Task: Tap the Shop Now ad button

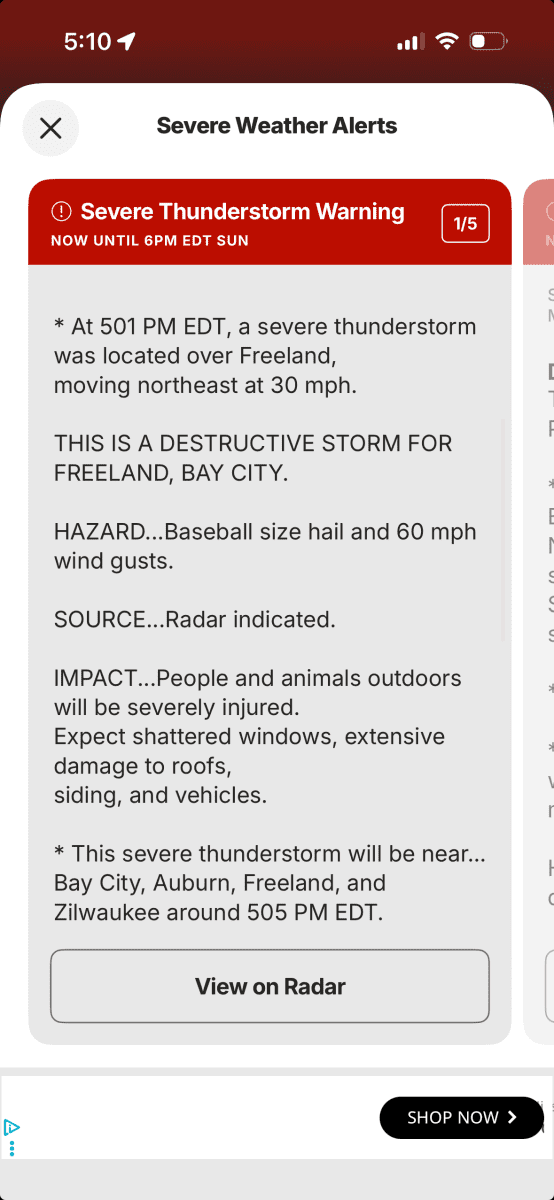Action: pyautogui.click(x=461, y=1118)
